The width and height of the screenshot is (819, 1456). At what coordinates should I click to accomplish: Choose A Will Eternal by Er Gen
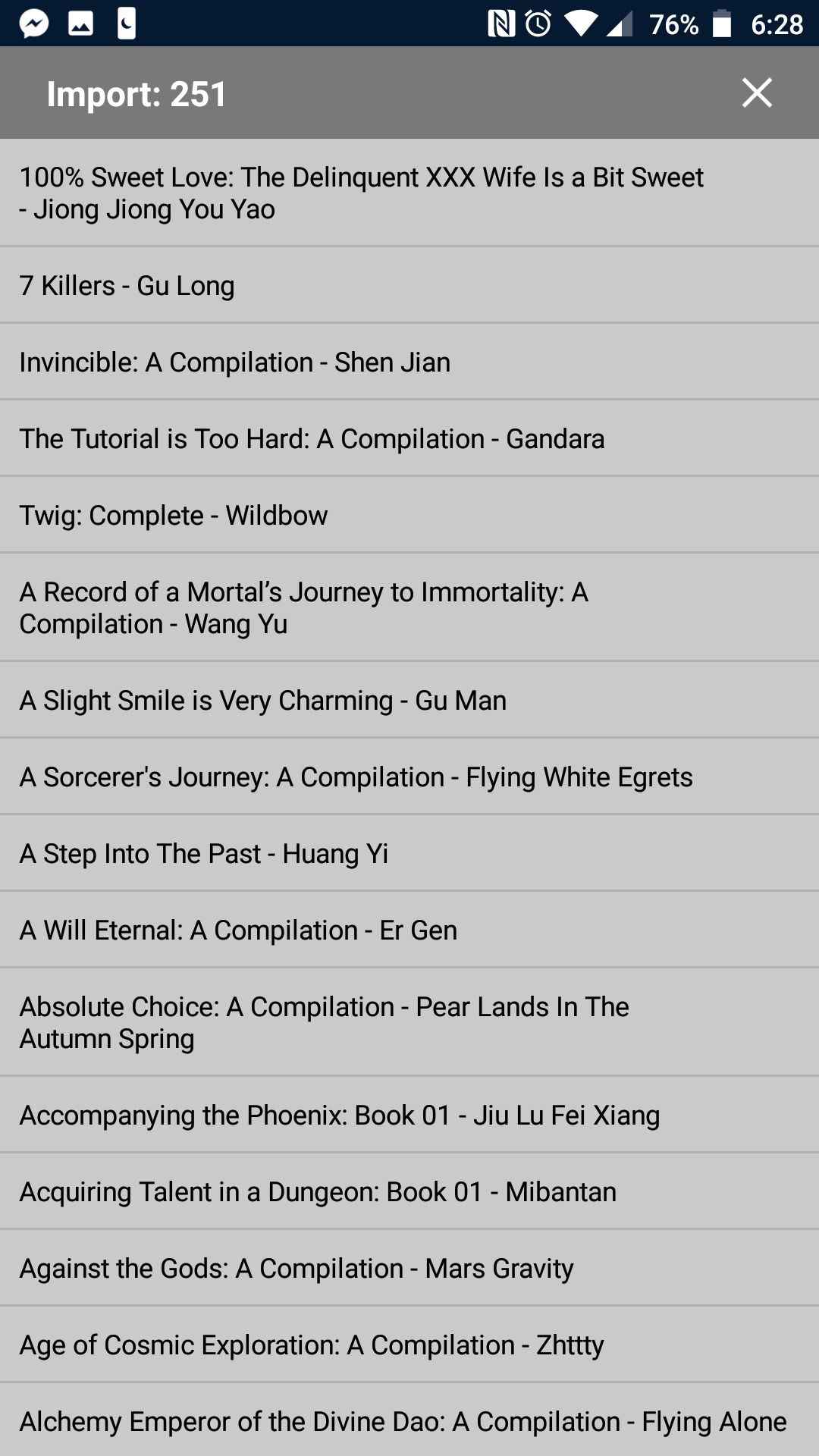click(x=409, y=930)
